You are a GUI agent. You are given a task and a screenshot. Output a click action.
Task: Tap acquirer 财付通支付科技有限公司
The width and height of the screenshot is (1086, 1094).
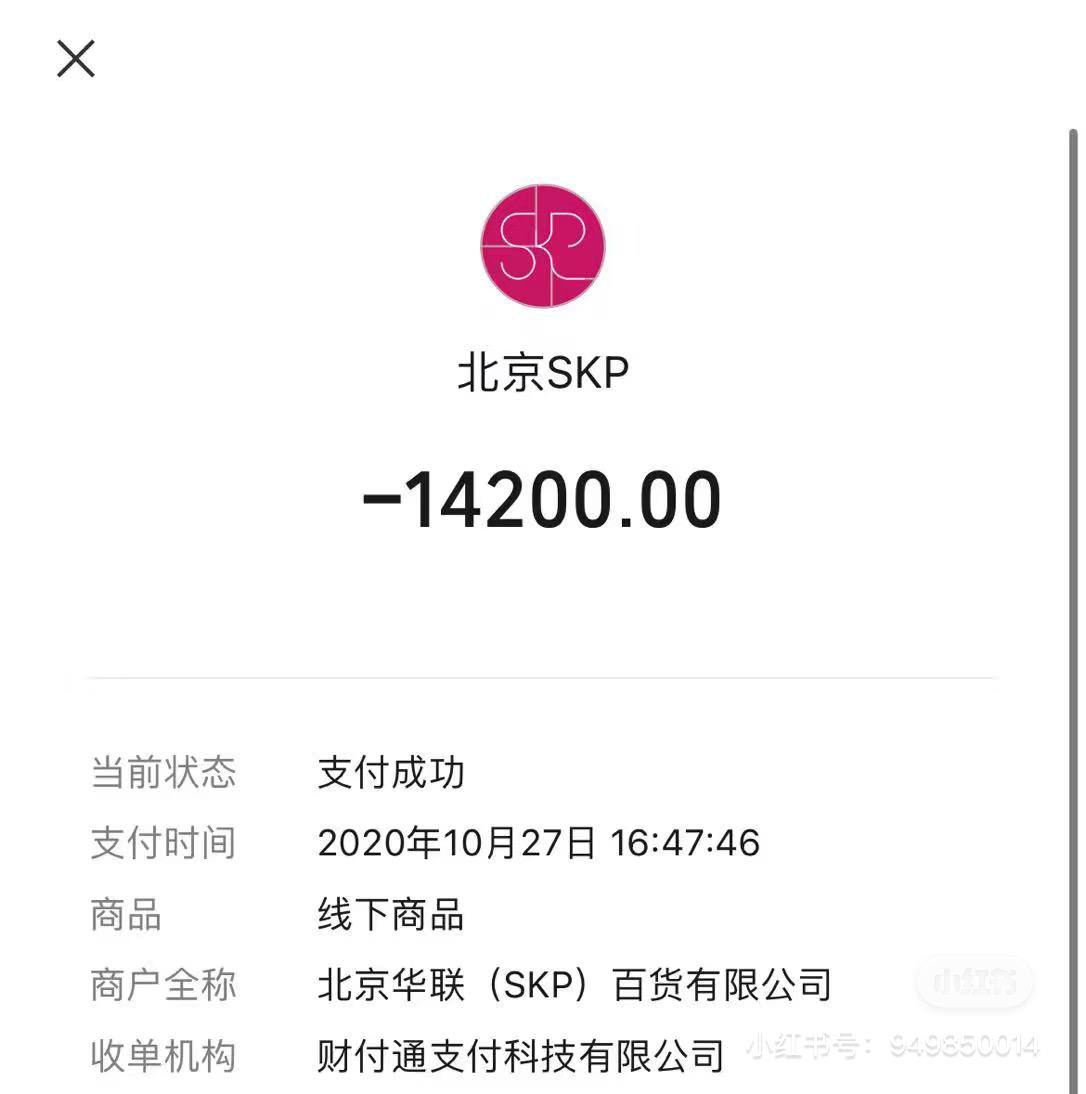(521, 1054)
